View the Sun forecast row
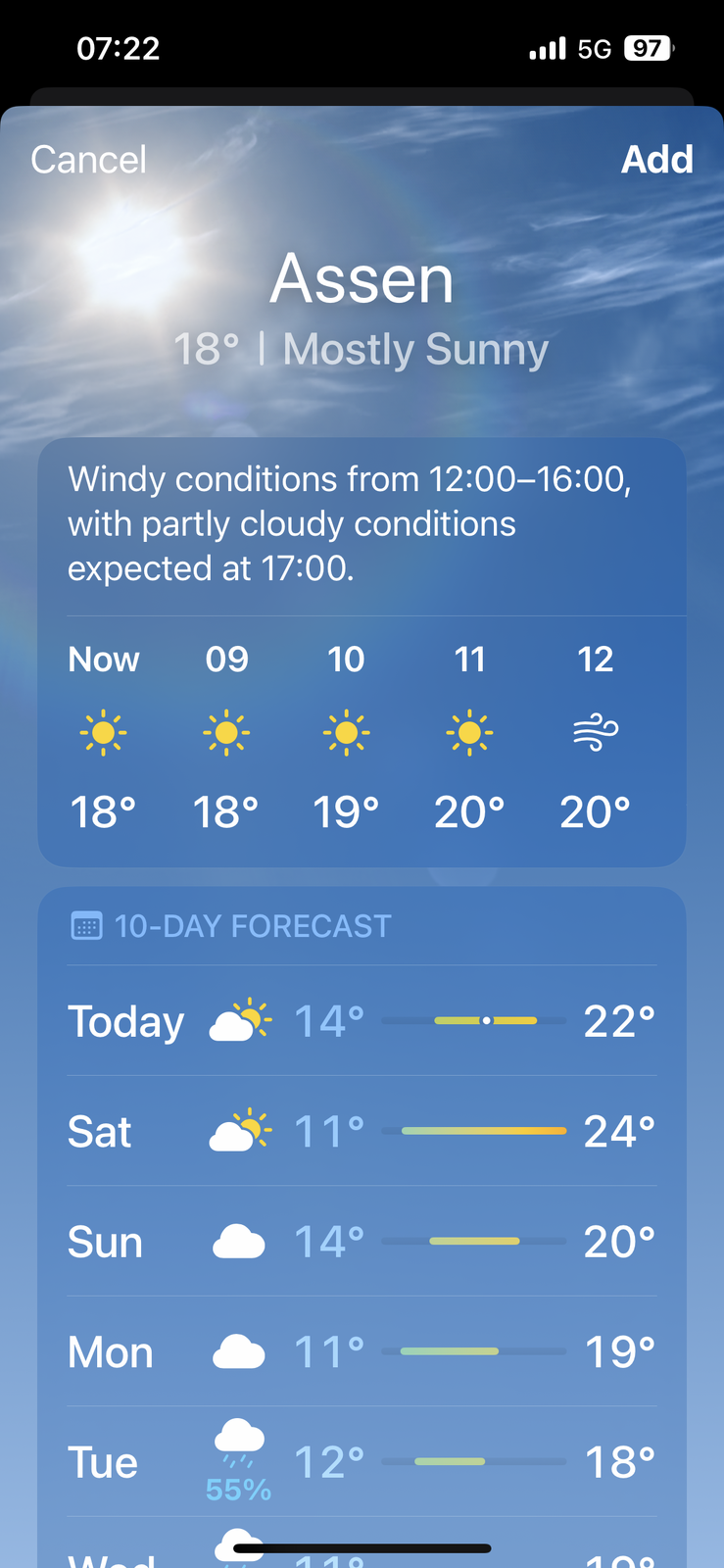This screenshot has height=1568, width=724. (x=361, y=1242)
